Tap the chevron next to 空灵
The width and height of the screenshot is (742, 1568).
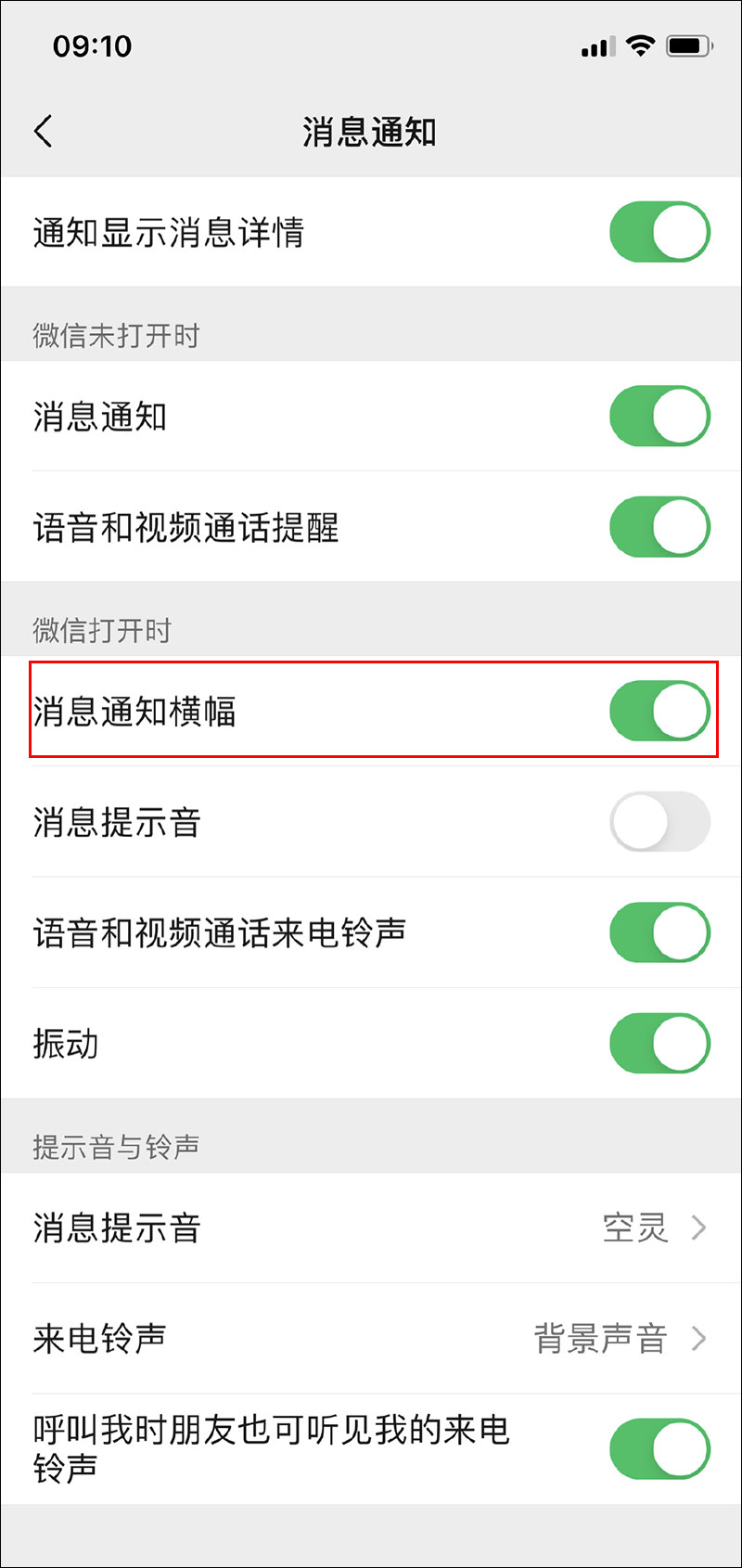(702, 1228)
